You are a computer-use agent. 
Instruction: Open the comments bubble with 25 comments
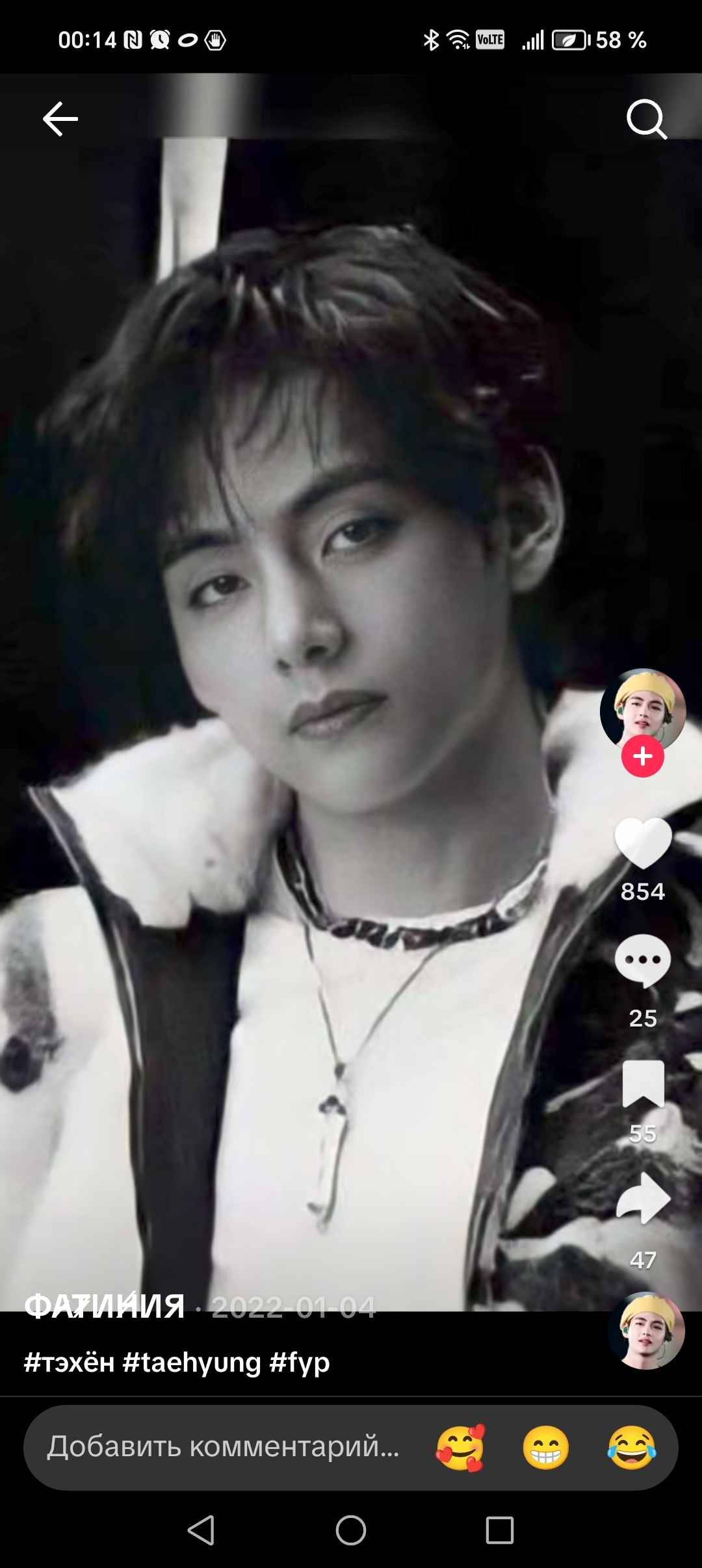click(643, 961)
